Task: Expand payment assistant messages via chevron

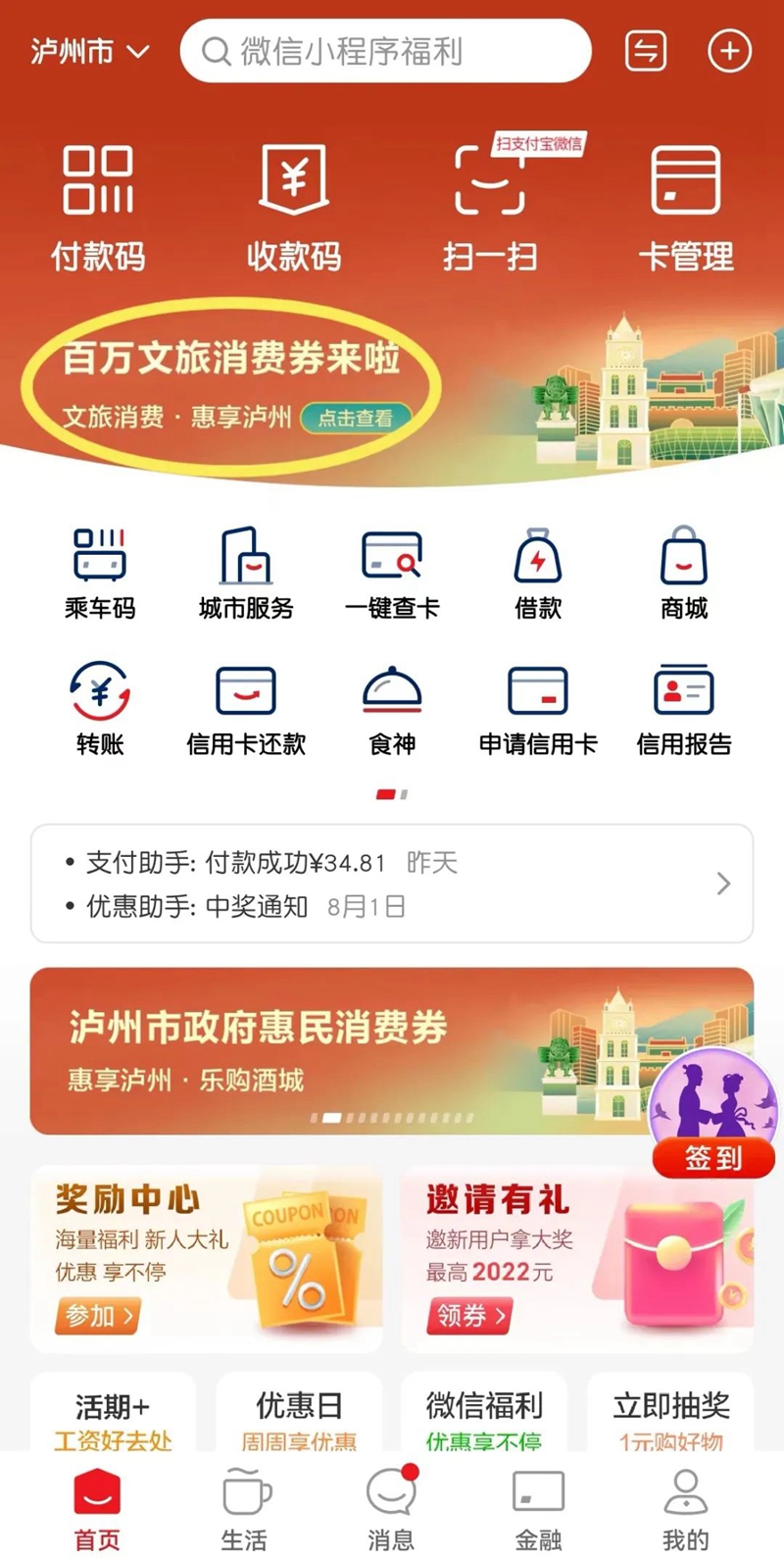Action: [723, 884]
